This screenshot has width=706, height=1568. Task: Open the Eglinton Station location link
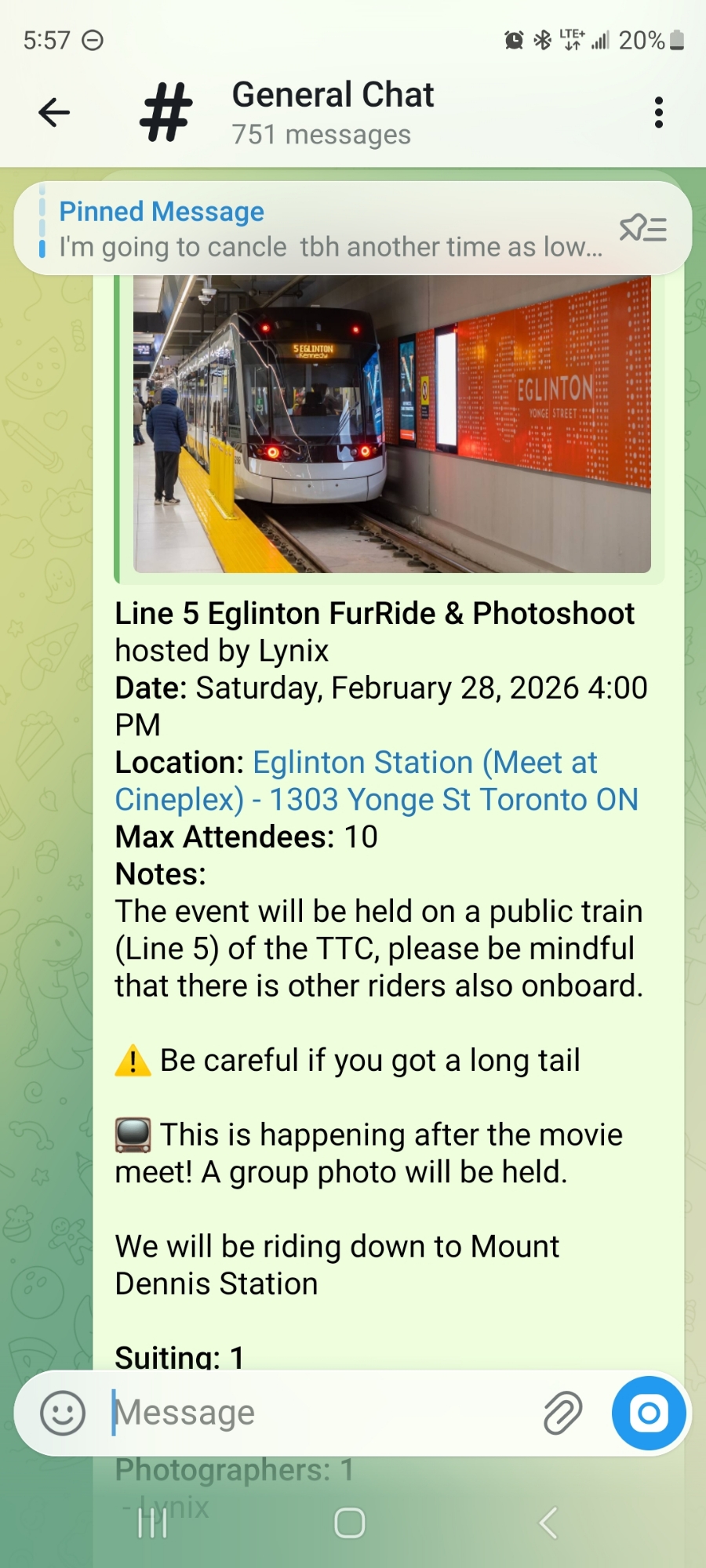tap(376, 781)
